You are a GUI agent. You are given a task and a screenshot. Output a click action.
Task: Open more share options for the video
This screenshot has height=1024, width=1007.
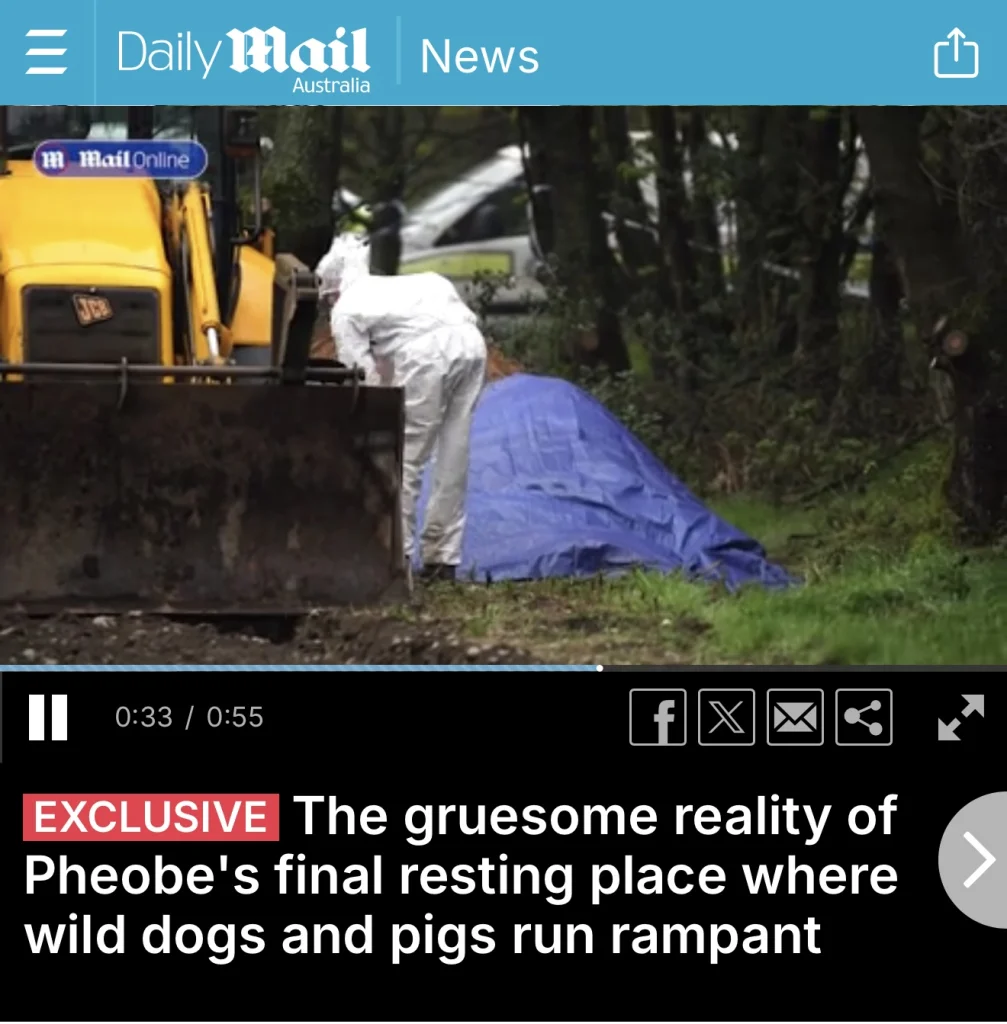click(863, 717)
